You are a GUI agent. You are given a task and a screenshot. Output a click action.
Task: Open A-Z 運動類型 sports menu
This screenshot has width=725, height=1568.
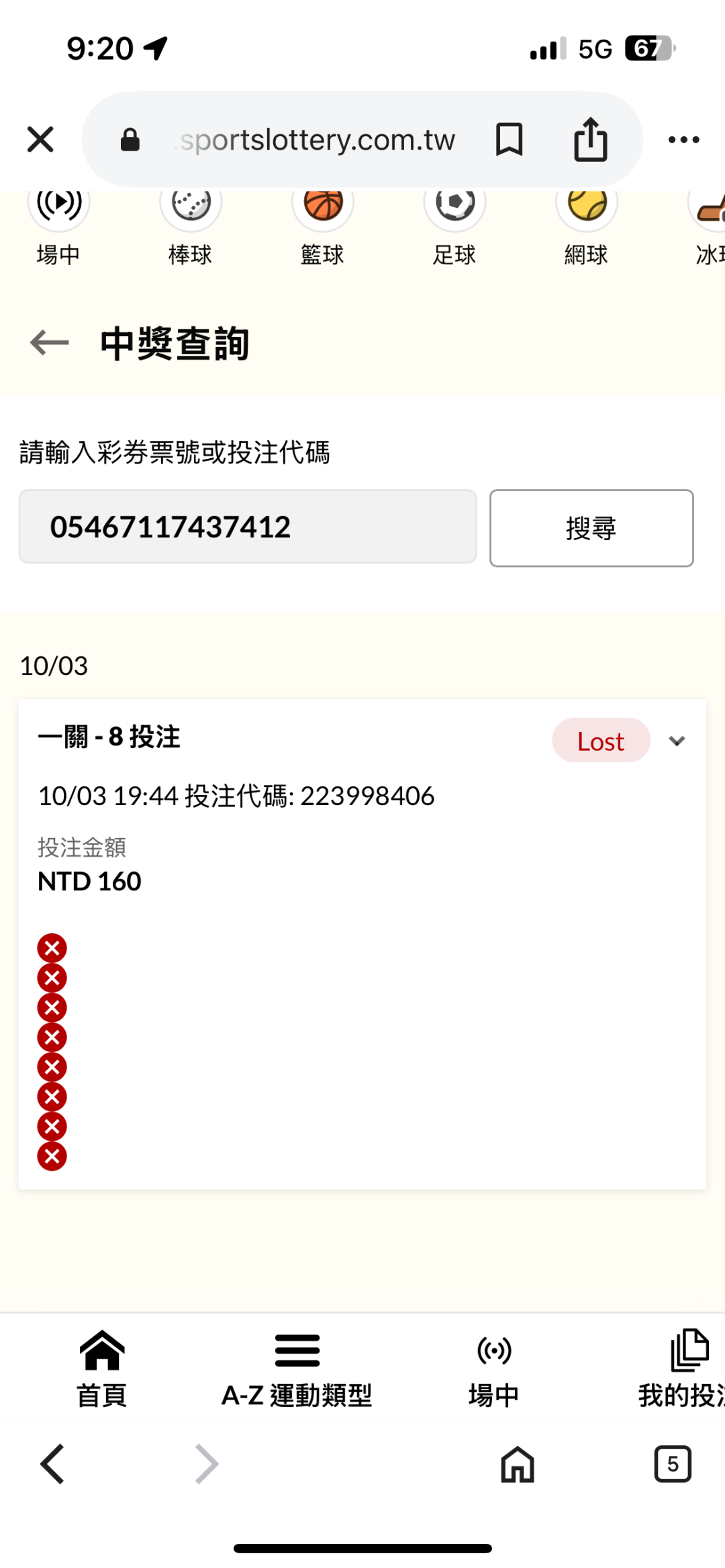click(297, 1367)
